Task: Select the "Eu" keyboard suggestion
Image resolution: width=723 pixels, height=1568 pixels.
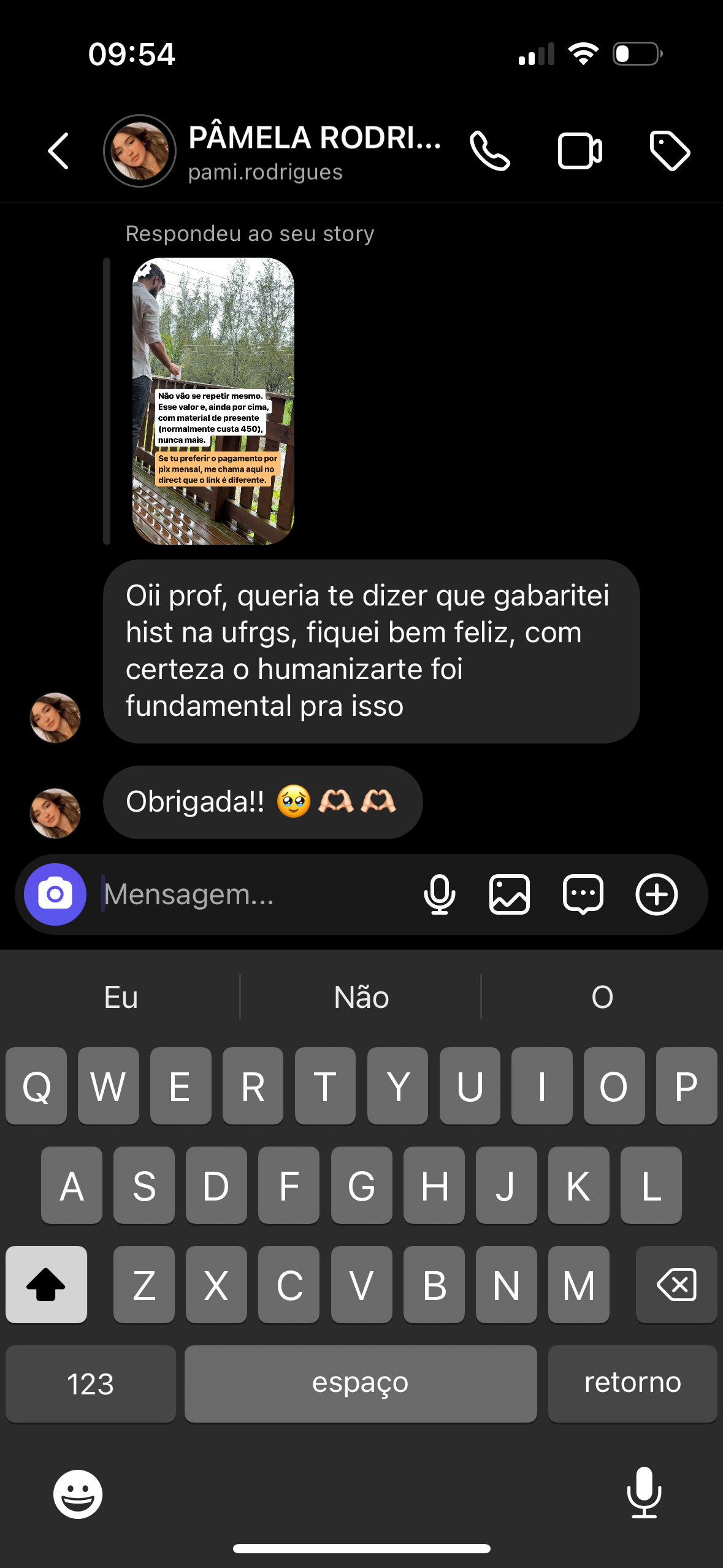Action: coord(121,997)
